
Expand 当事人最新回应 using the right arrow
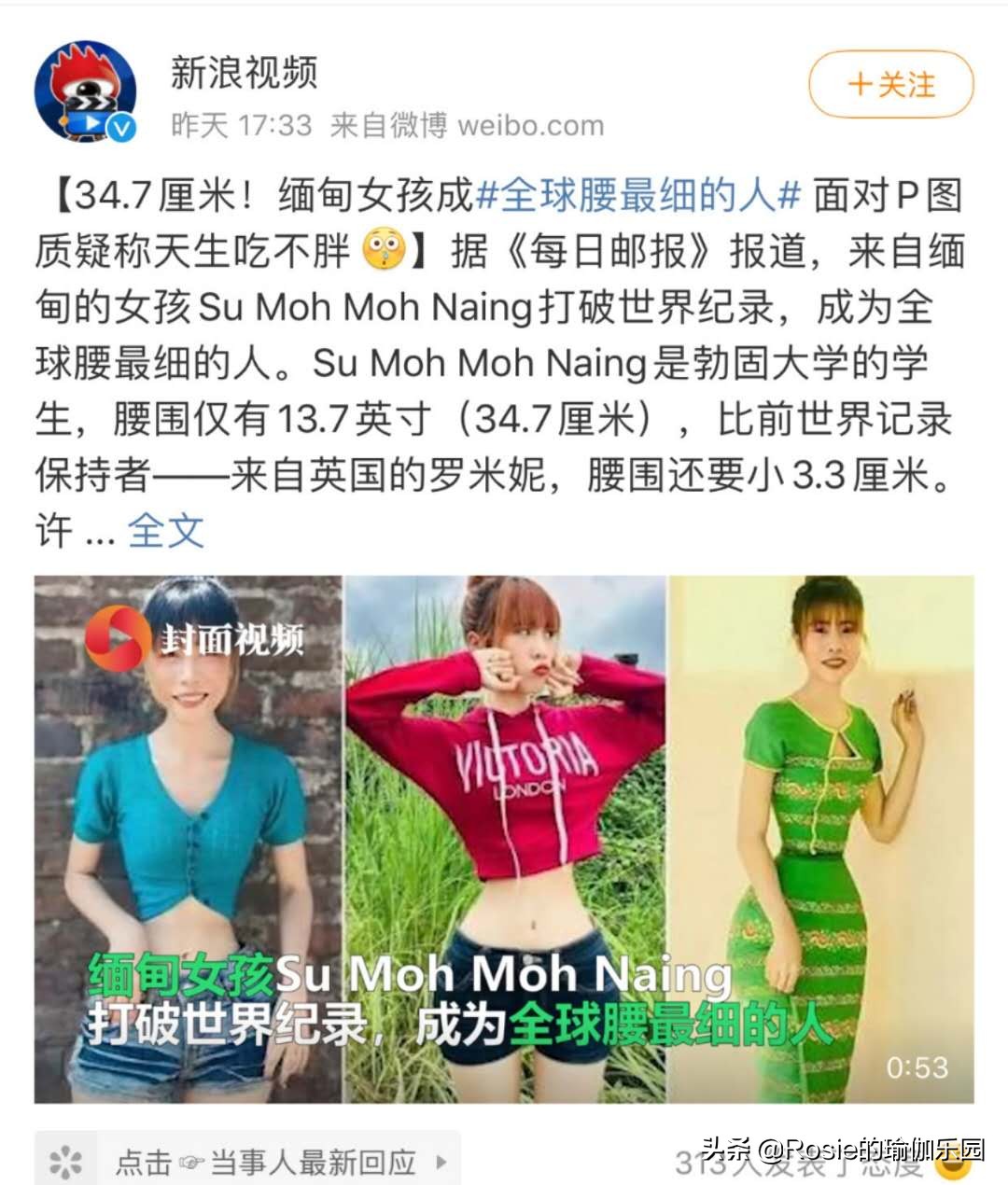pyautogui.click(x=441, y=1162)
